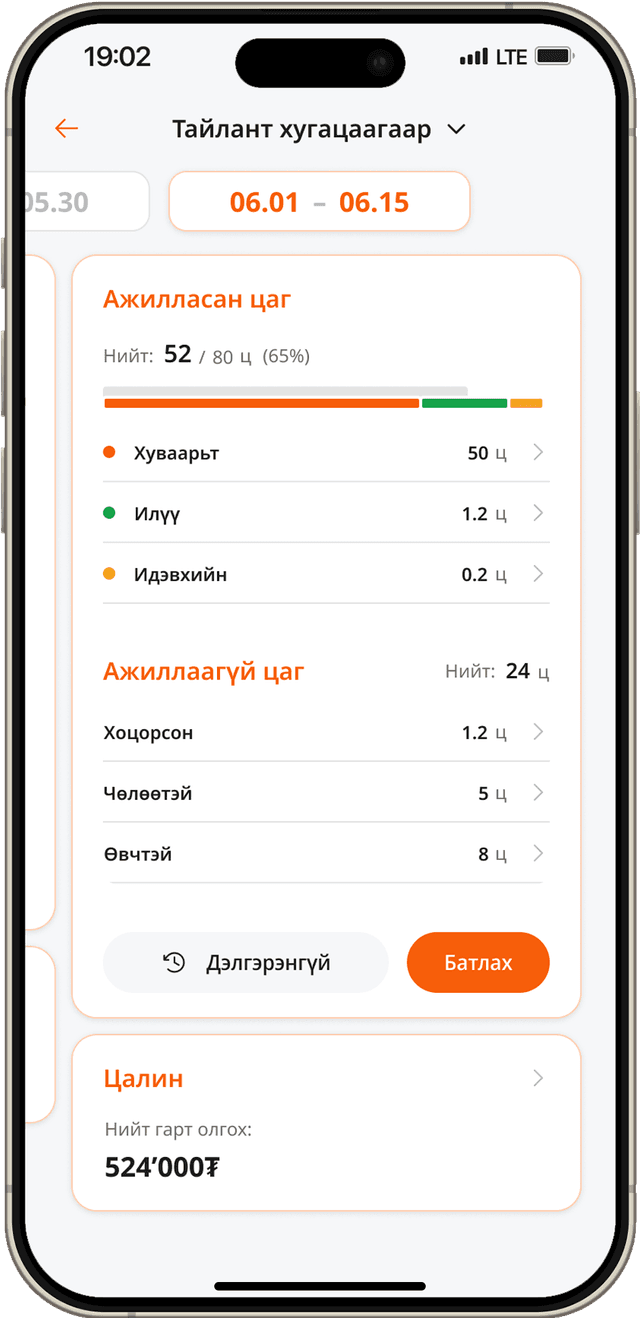Open the Цалин salary card

click(326, 1121)
